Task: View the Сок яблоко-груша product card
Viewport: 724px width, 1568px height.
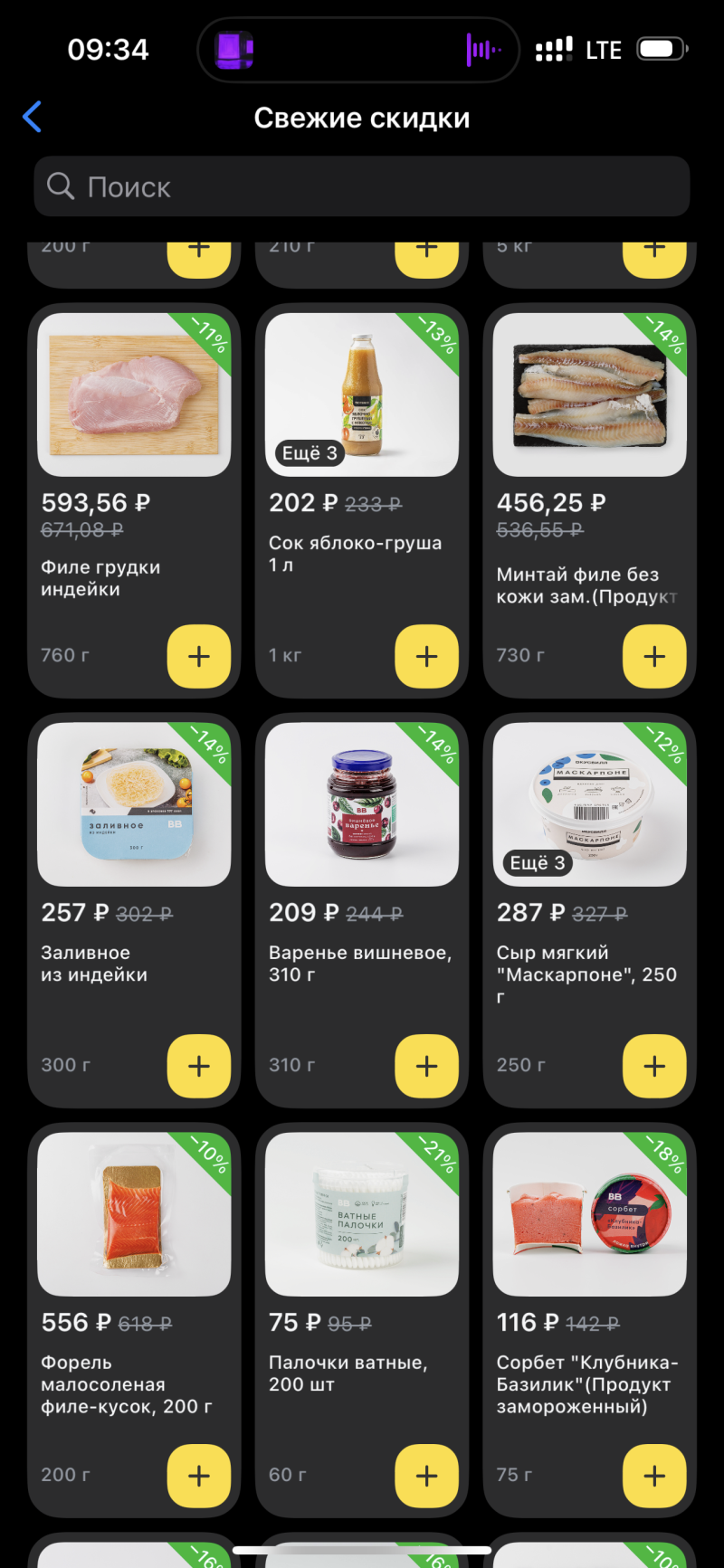Action: (362, 395)
